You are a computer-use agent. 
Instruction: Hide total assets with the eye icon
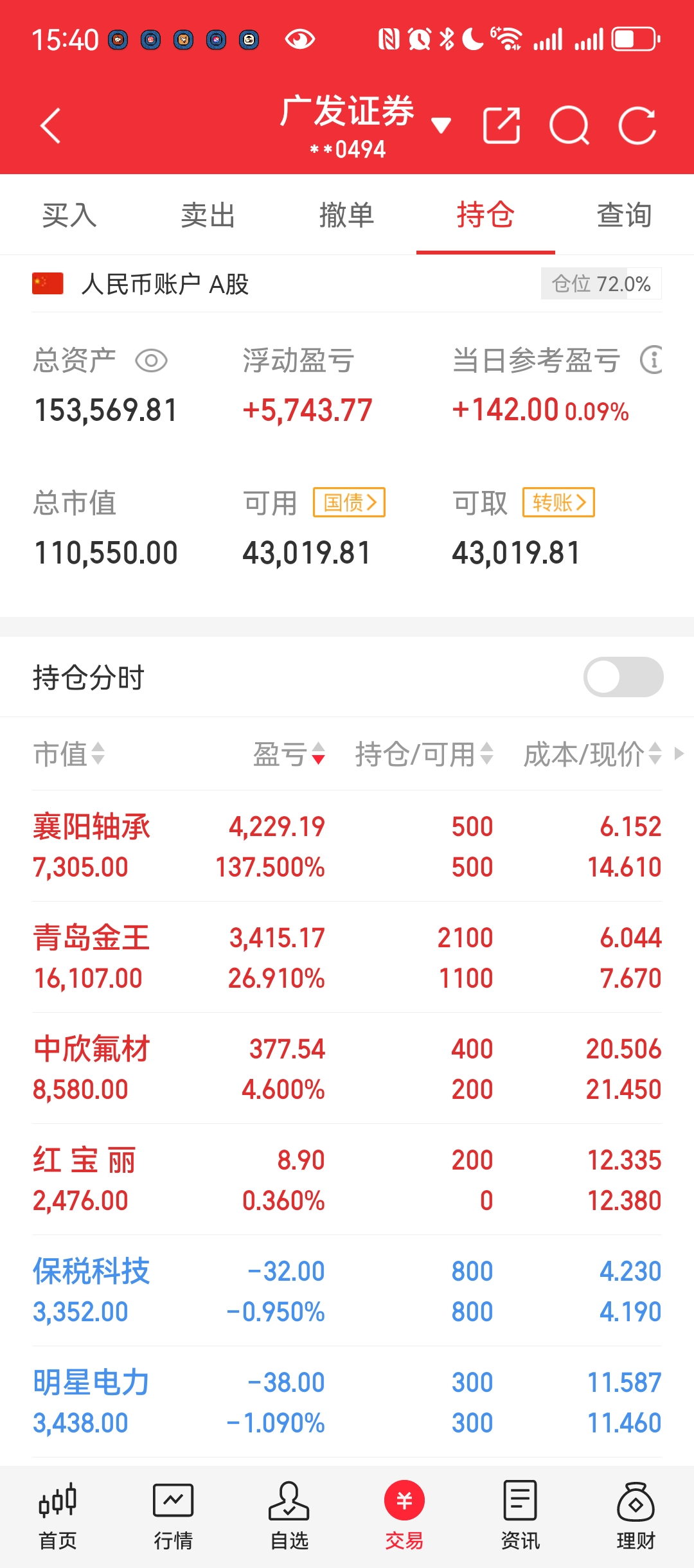click(152, 361)
